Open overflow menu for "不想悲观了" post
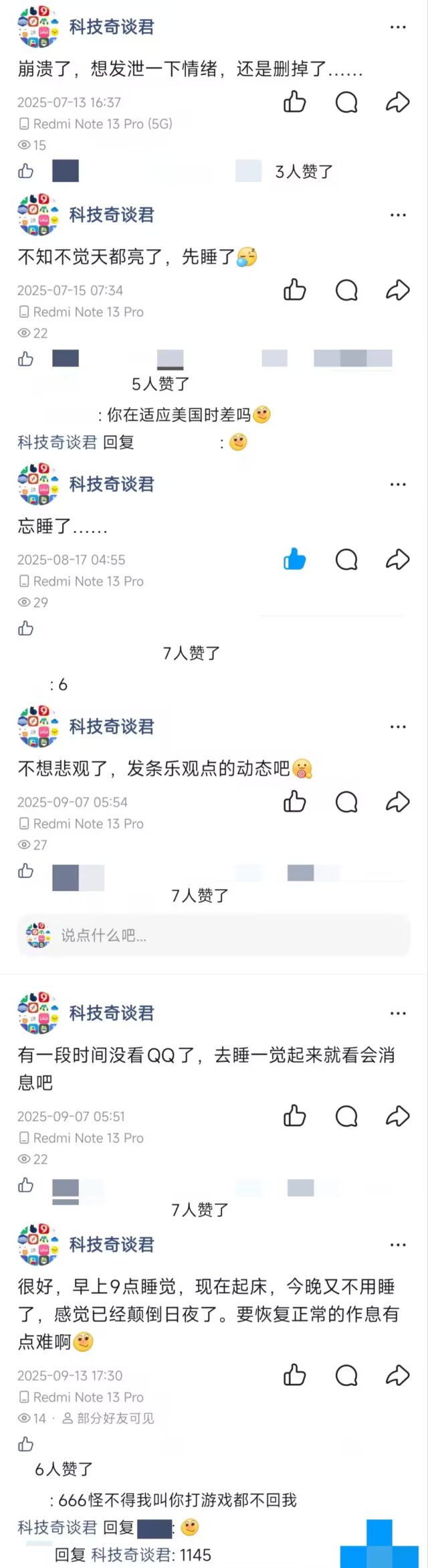This screenshot has width=428, height=1568. tap(398, 726)
